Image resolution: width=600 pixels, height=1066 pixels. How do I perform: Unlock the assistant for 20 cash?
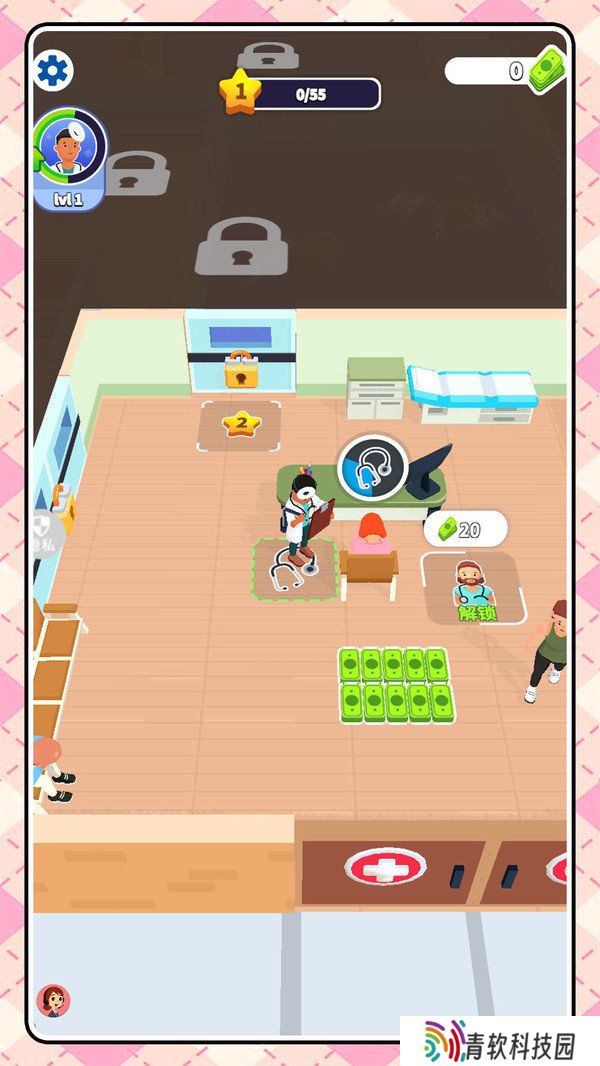[475, 588]
